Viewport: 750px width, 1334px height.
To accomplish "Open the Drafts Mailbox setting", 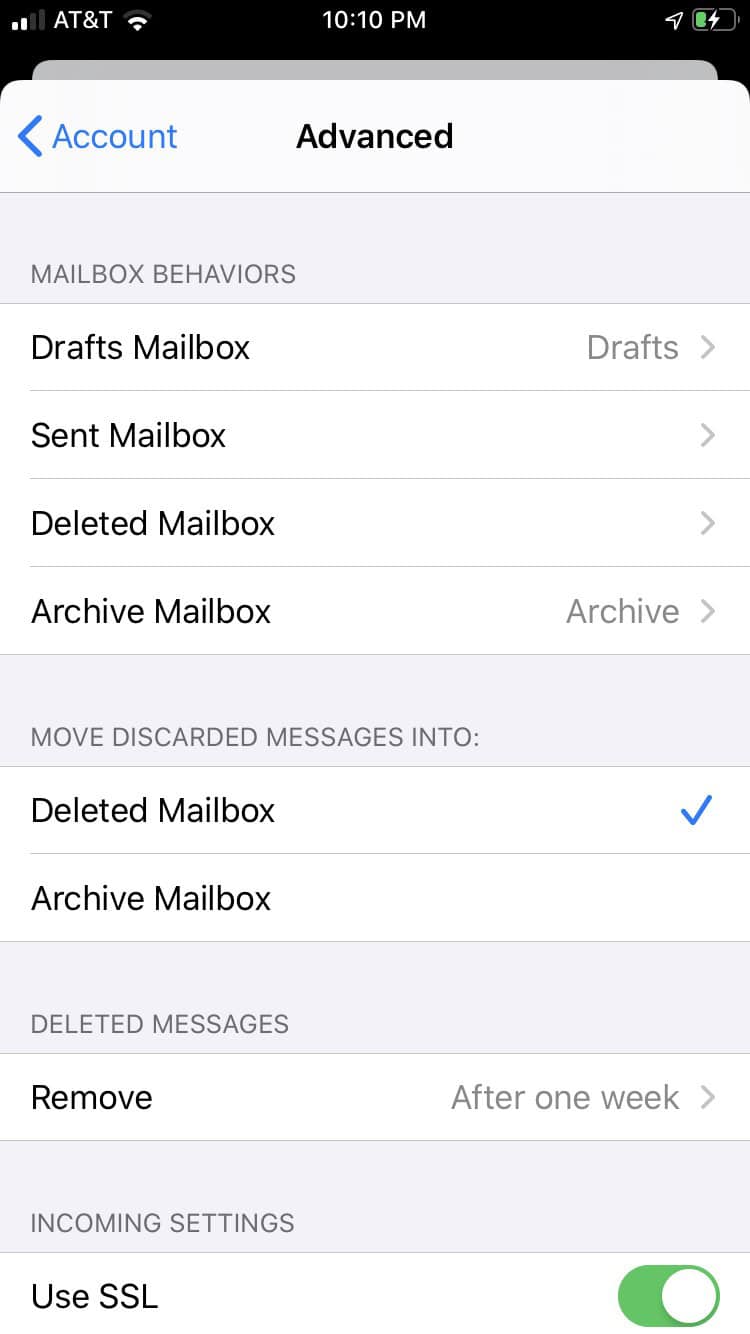I will point(375,348).
